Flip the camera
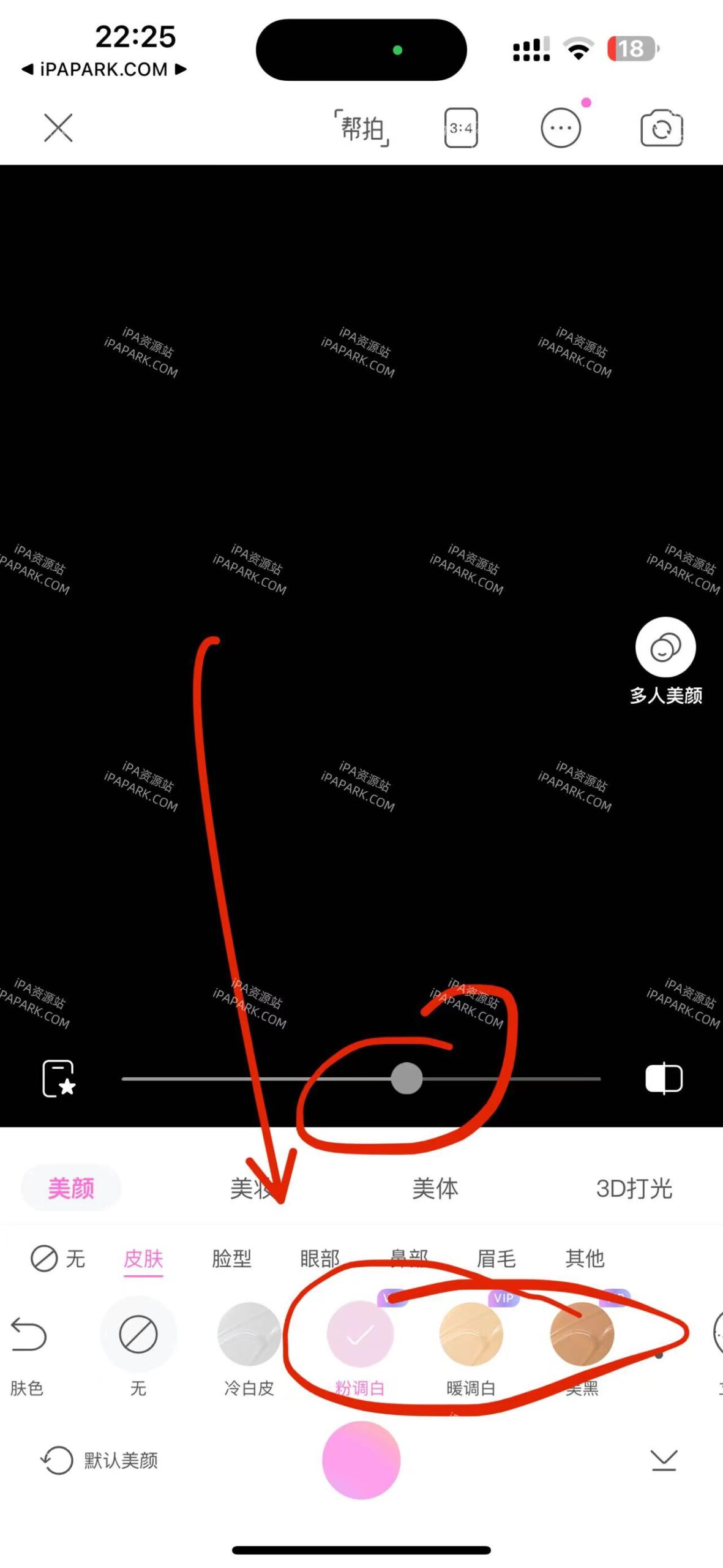Image resolution: width=723 pixels, height=1568 pixels. pyautogui.click(x=661, y=128)
